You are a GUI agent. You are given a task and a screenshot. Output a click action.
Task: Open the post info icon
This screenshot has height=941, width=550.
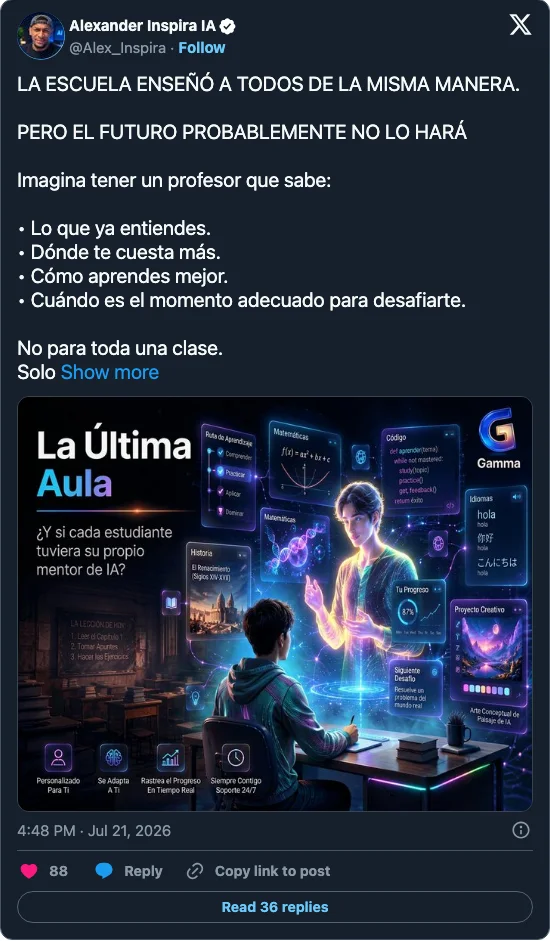521,830
